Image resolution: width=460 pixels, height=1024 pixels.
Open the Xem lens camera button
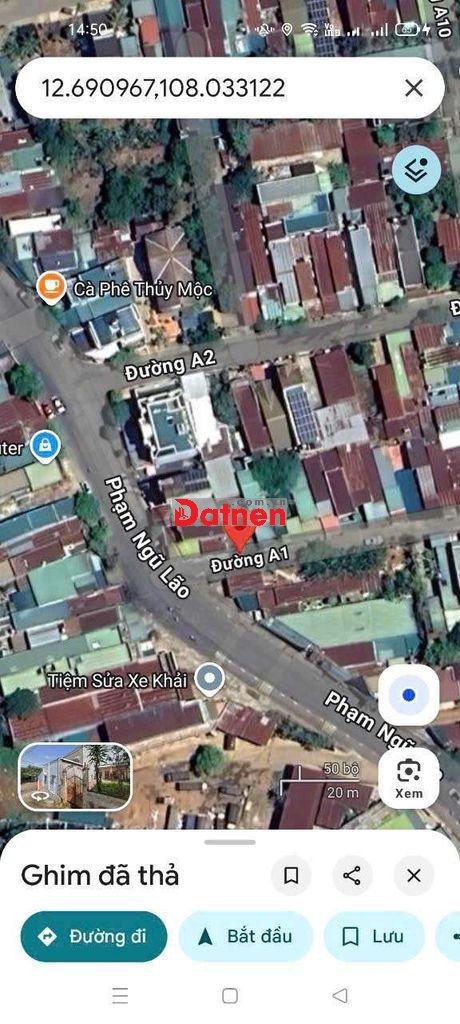409,778
